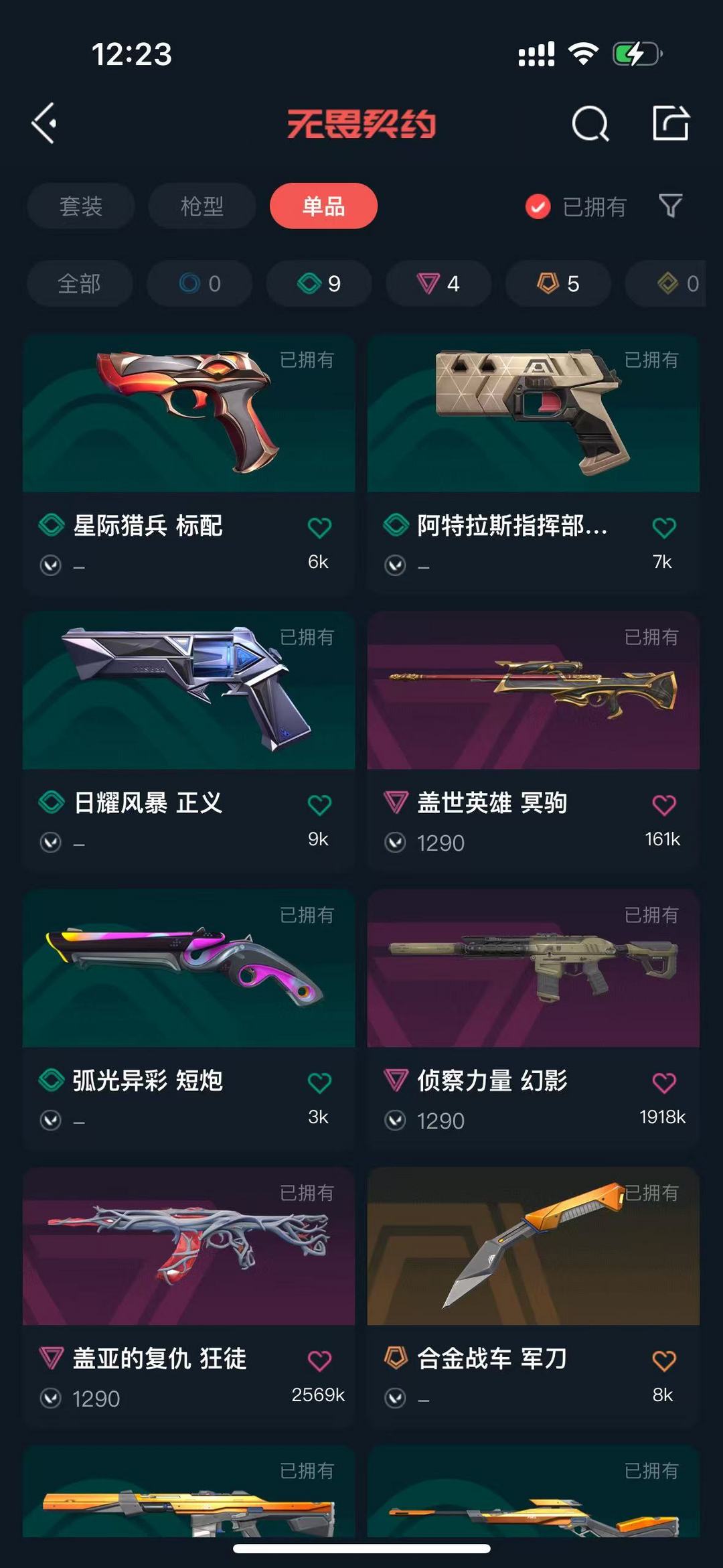The width and height of the screenshot is (723, 1568).
Task: Go back using the top-left arrow
Action: [x=44, y=123]
